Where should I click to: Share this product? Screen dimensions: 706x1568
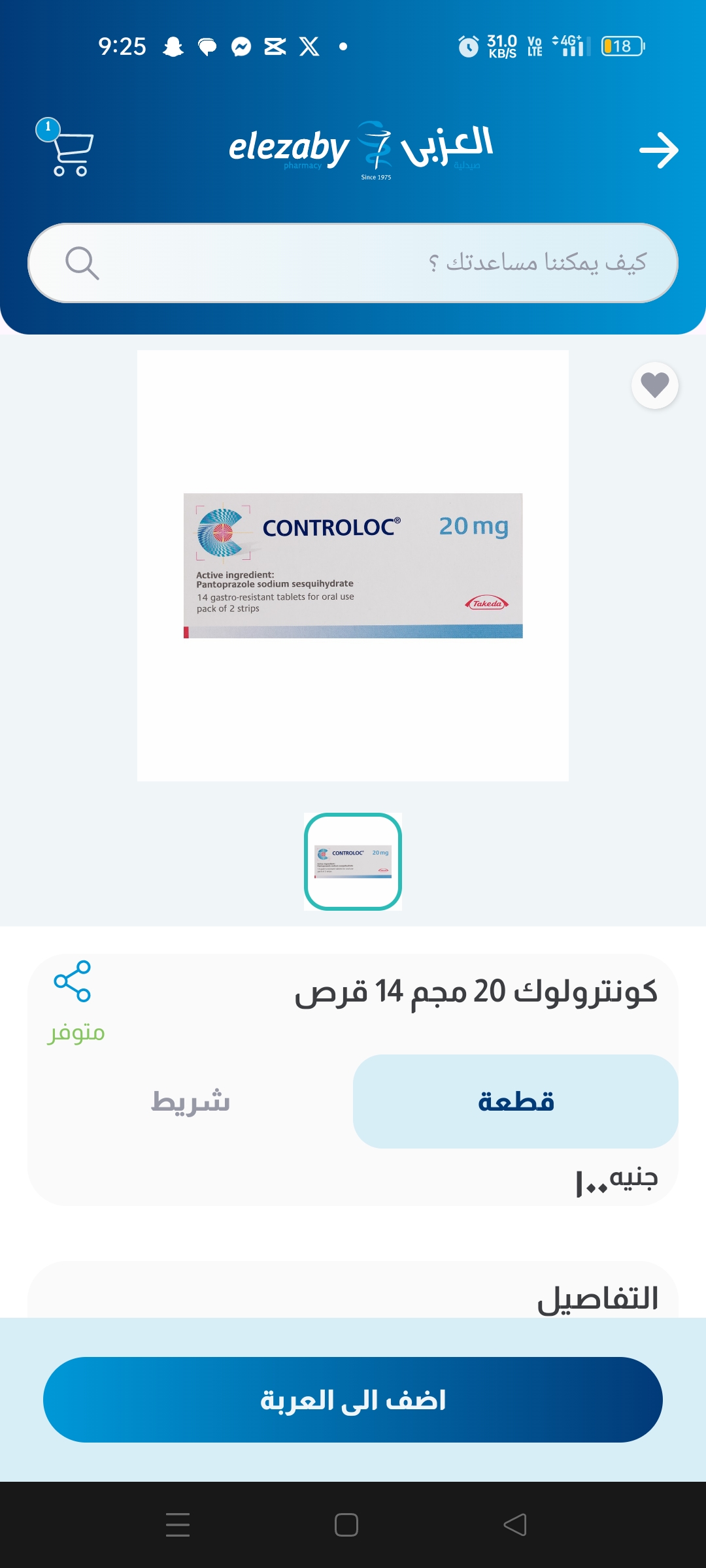pyautogui.click(x=73, y=981)
